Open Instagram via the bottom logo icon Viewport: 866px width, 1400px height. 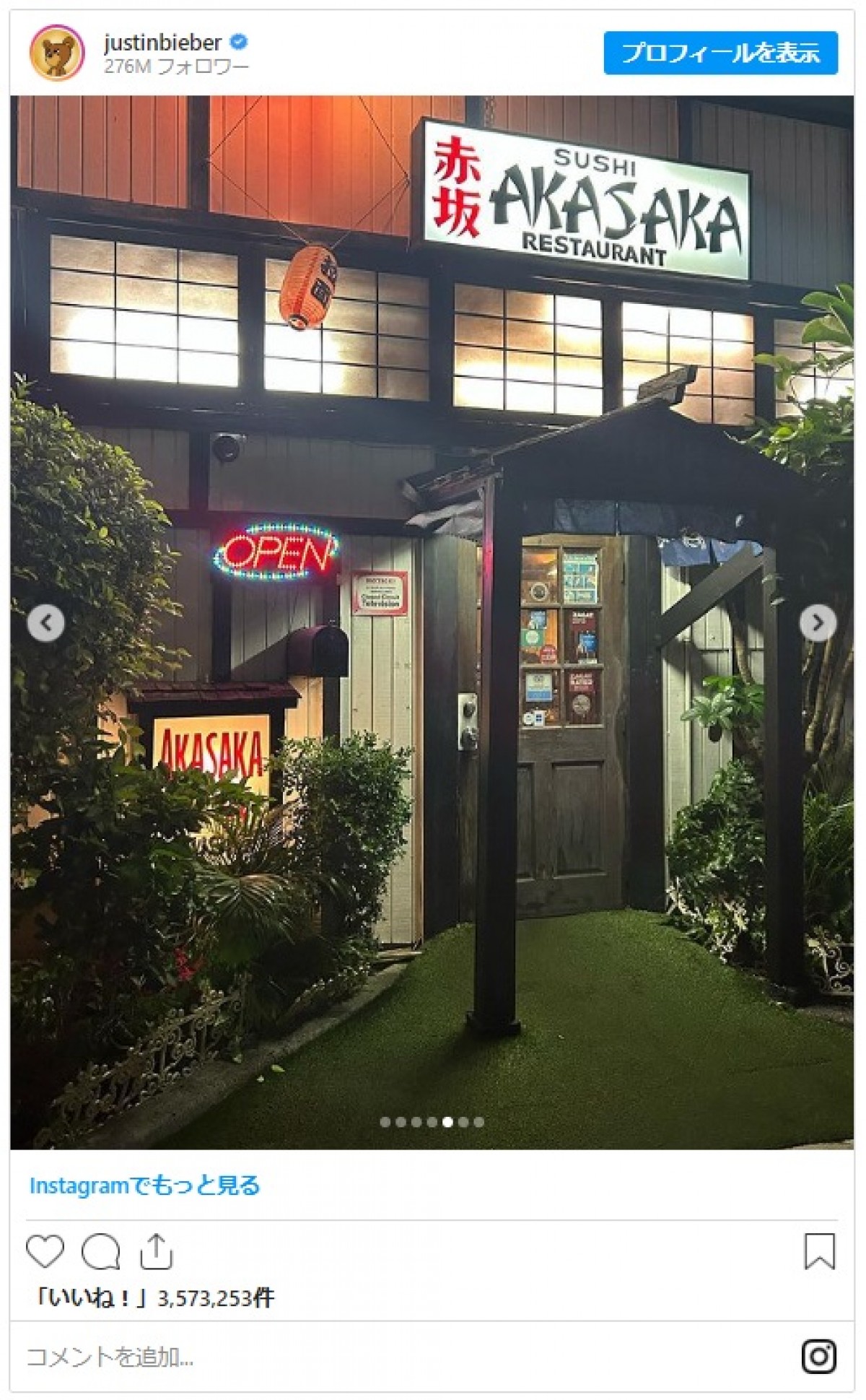click(x=819, y=1357)
